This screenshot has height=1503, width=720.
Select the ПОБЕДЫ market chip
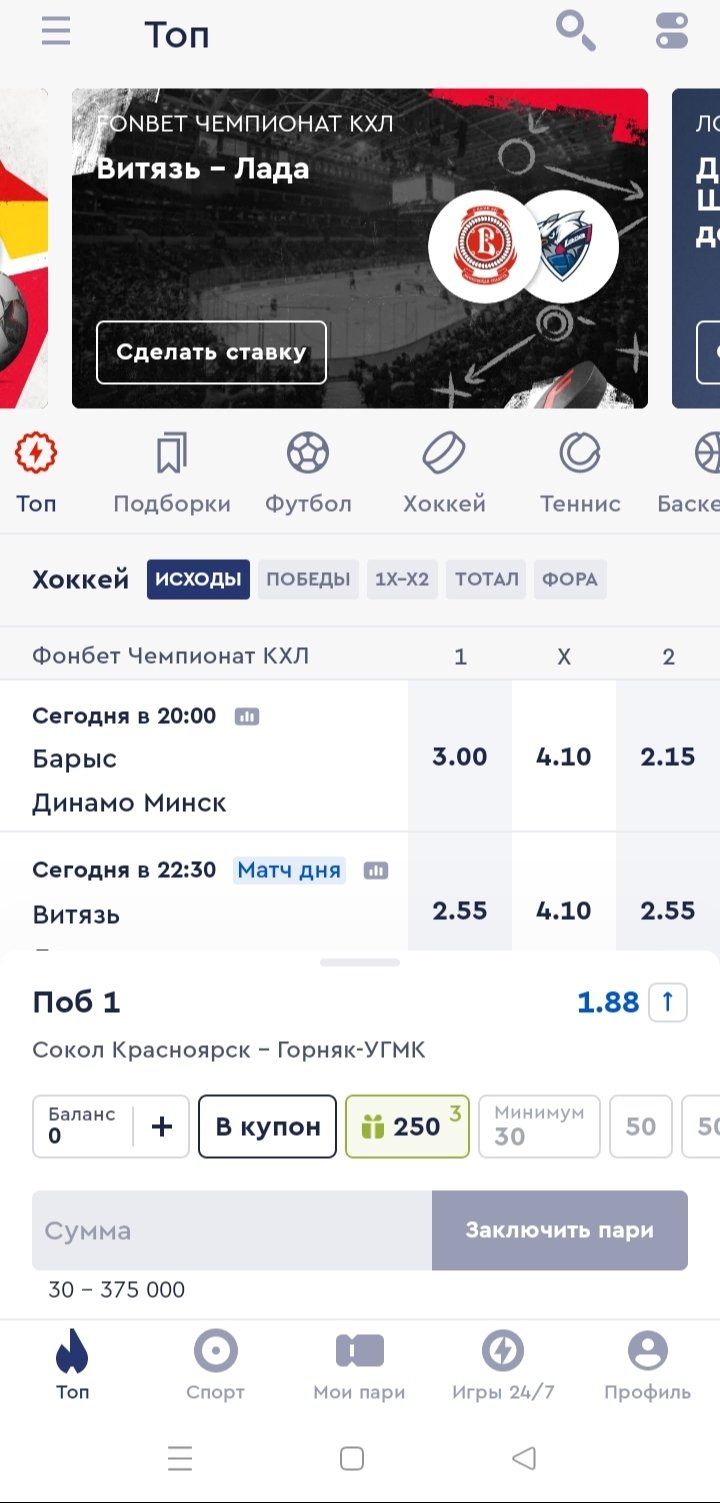[x=308, y=579]
